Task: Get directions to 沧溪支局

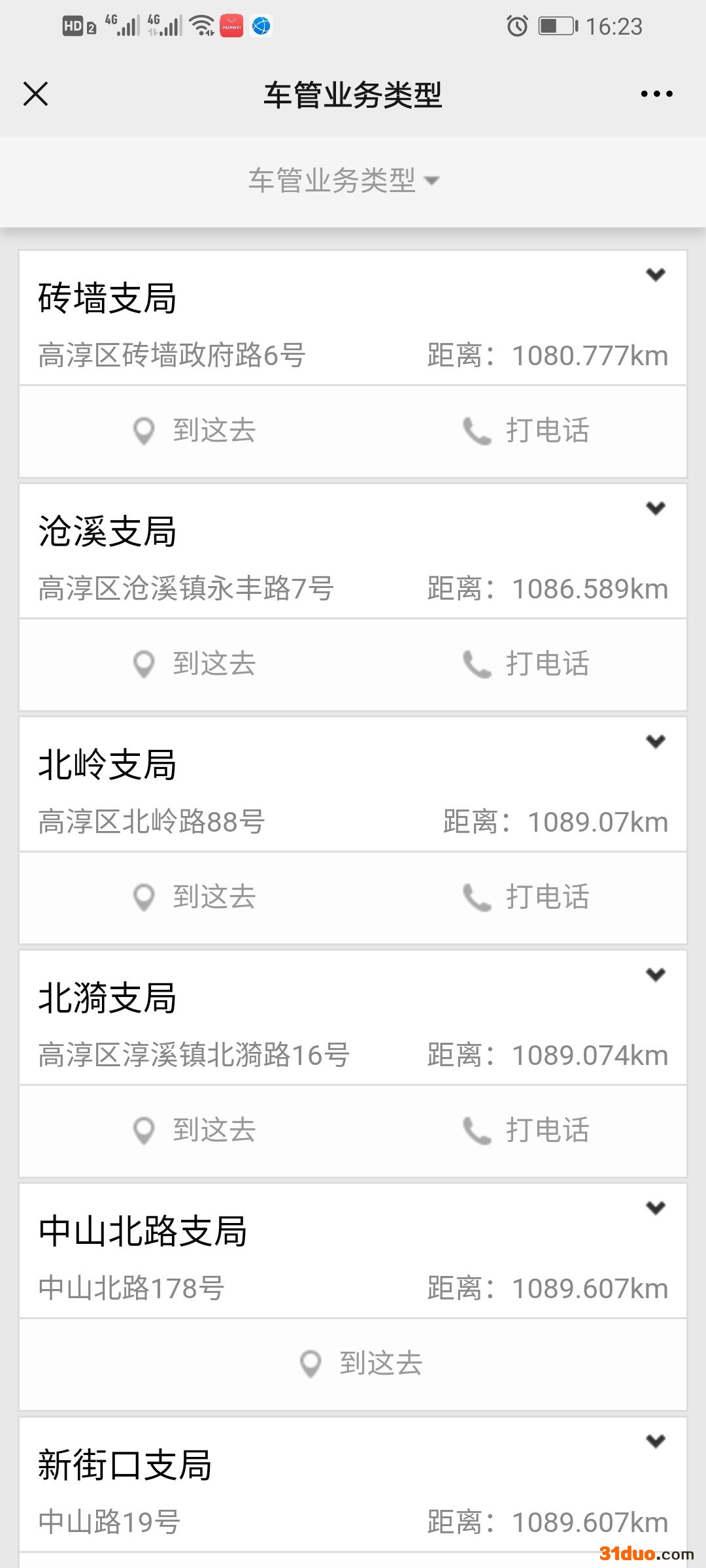Action: [195, 664]
